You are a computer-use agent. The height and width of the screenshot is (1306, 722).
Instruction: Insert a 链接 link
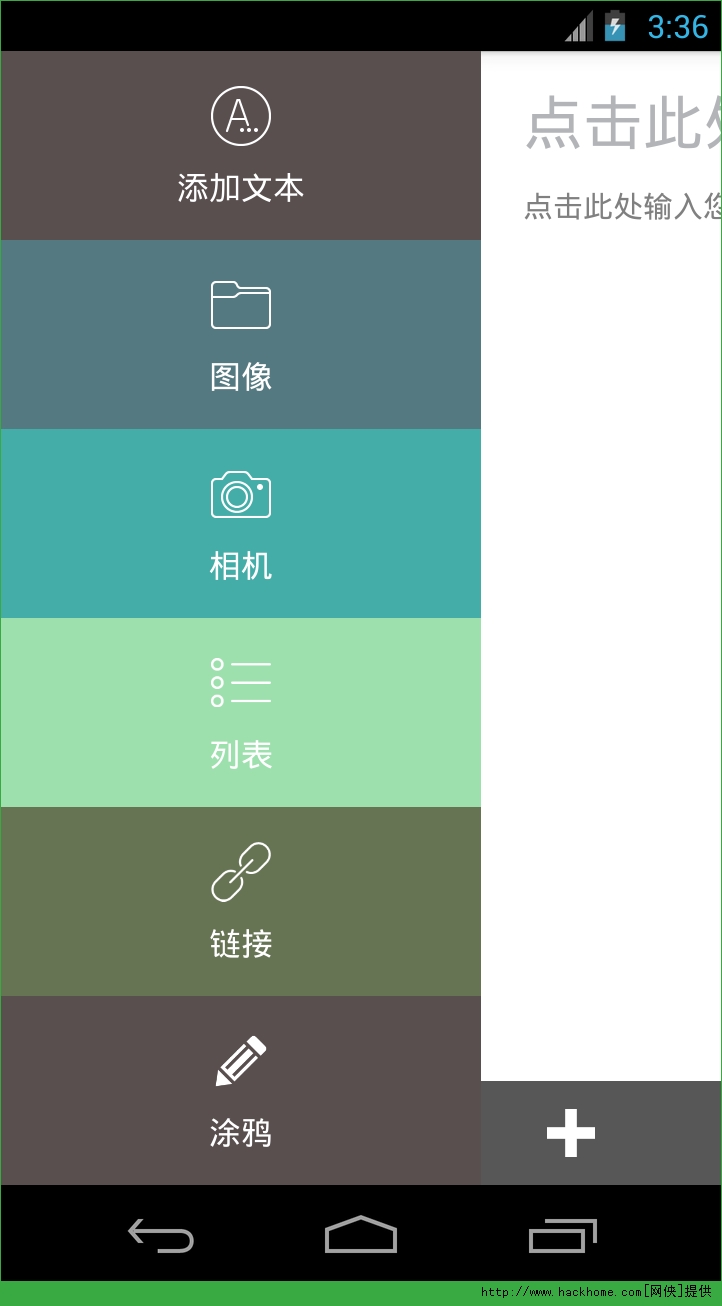pyautogui.click(x=240, y=902)
